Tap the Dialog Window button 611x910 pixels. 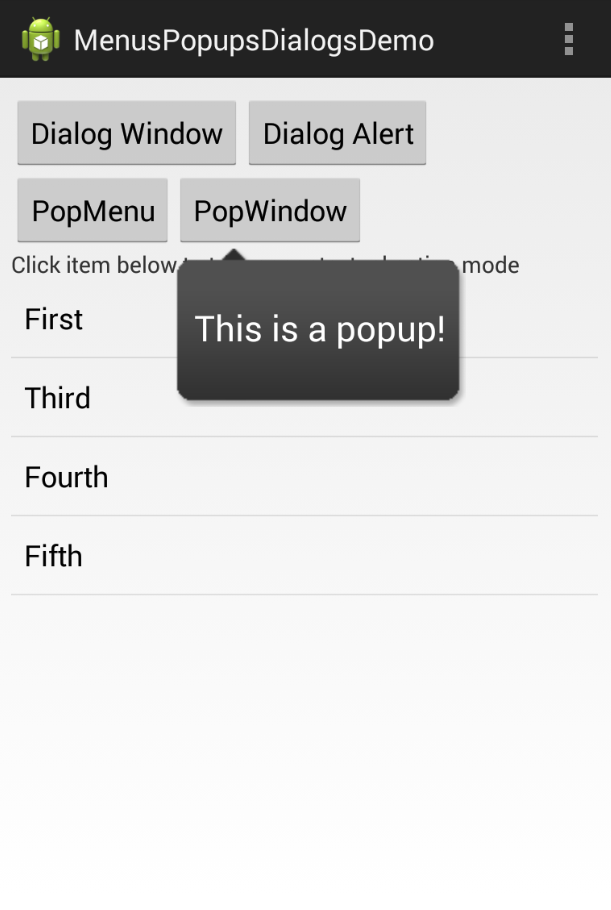click(127, 133)
